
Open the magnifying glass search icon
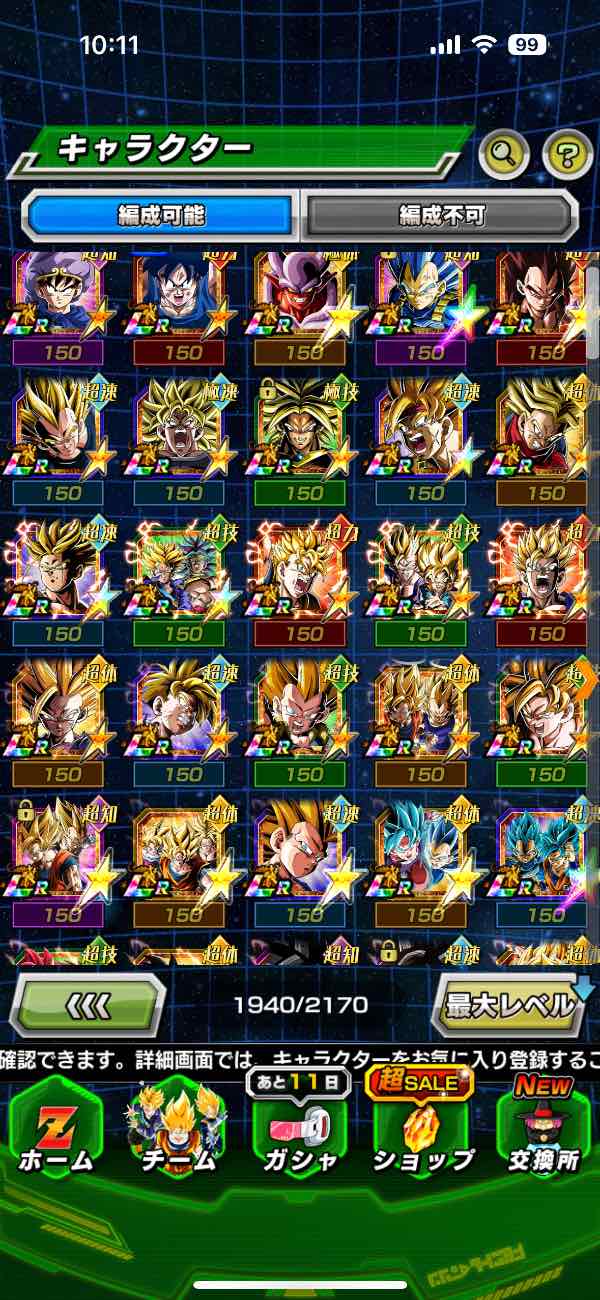tap(504, 154)
